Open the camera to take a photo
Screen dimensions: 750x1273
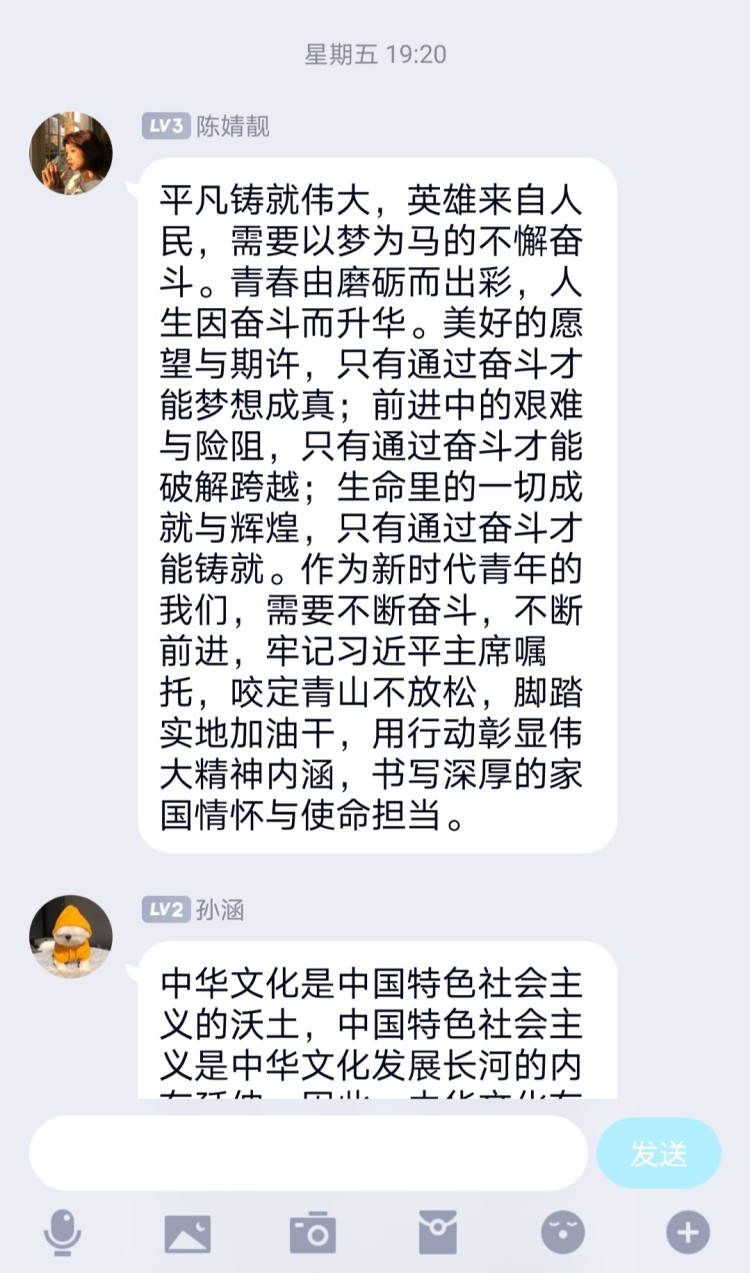coord(313,1233)
